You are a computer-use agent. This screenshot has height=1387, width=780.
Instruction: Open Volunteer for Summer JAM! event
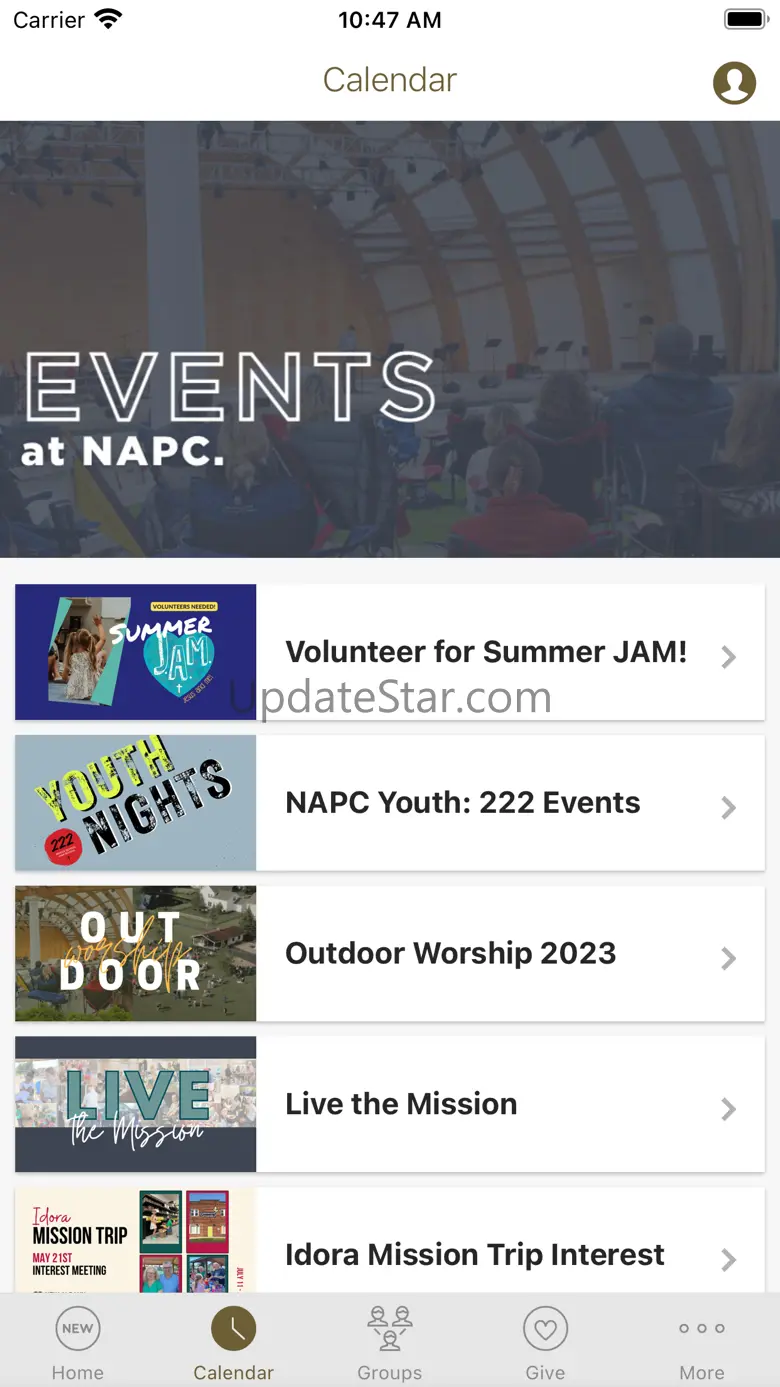[390, 652]
